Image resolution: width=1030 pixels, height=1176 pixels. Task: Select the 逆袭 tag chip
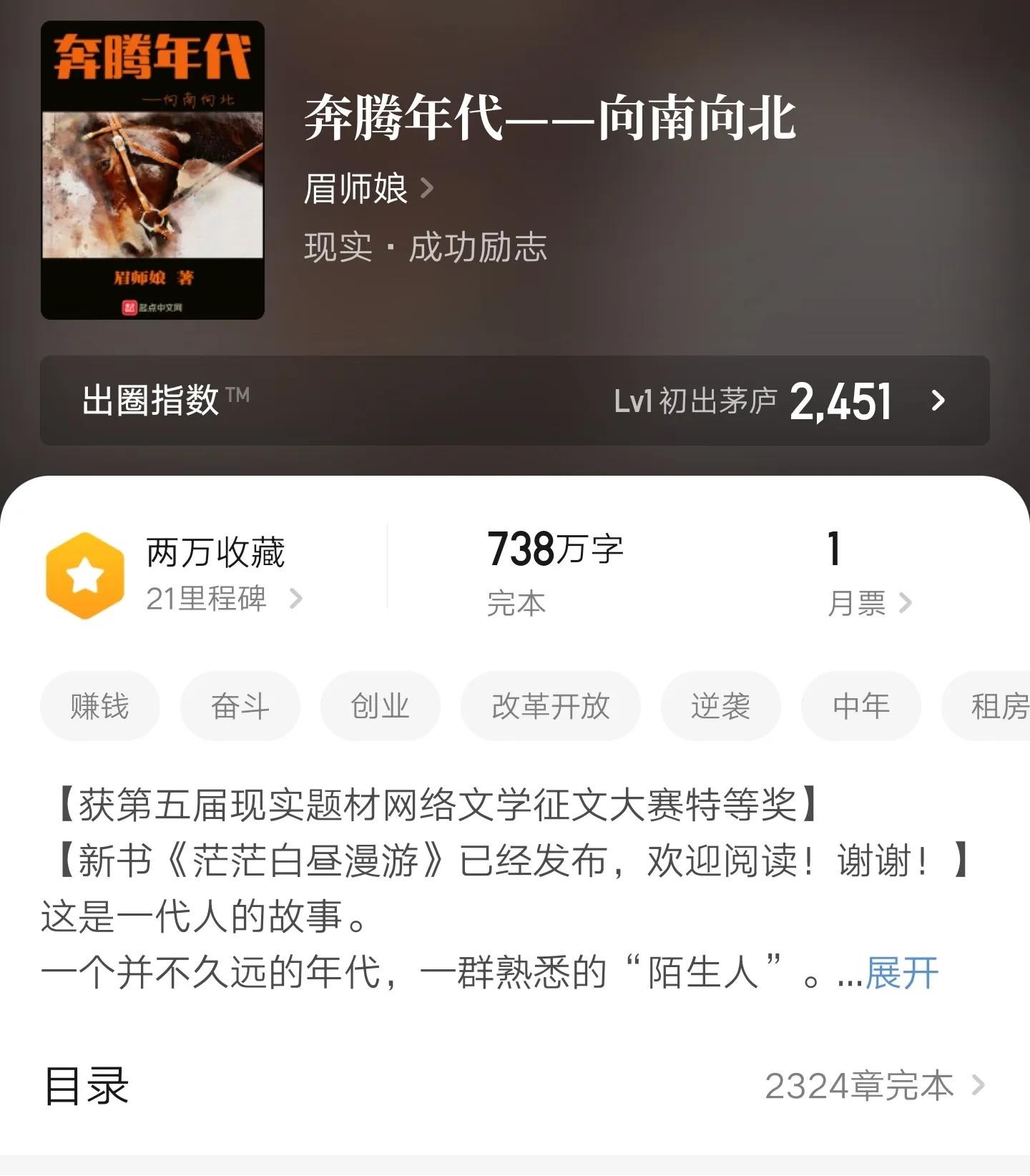pos(720,706)
